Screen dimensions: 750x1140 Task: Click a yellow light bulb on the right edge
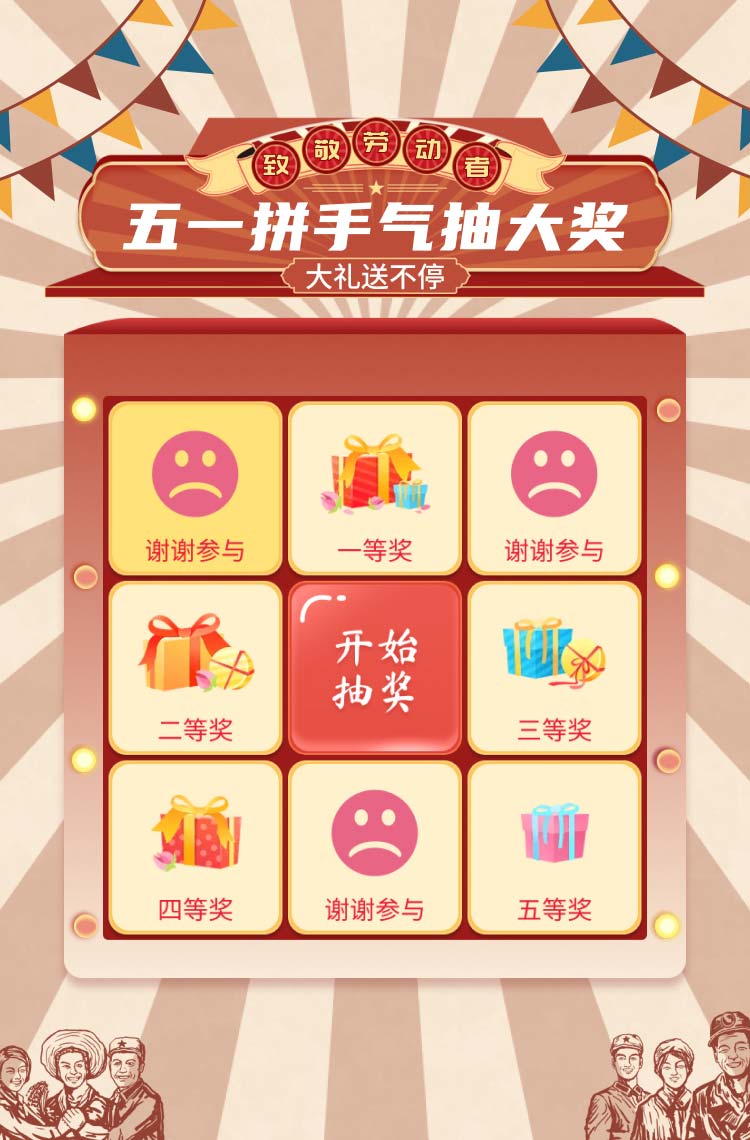click(x=667, y=573)
